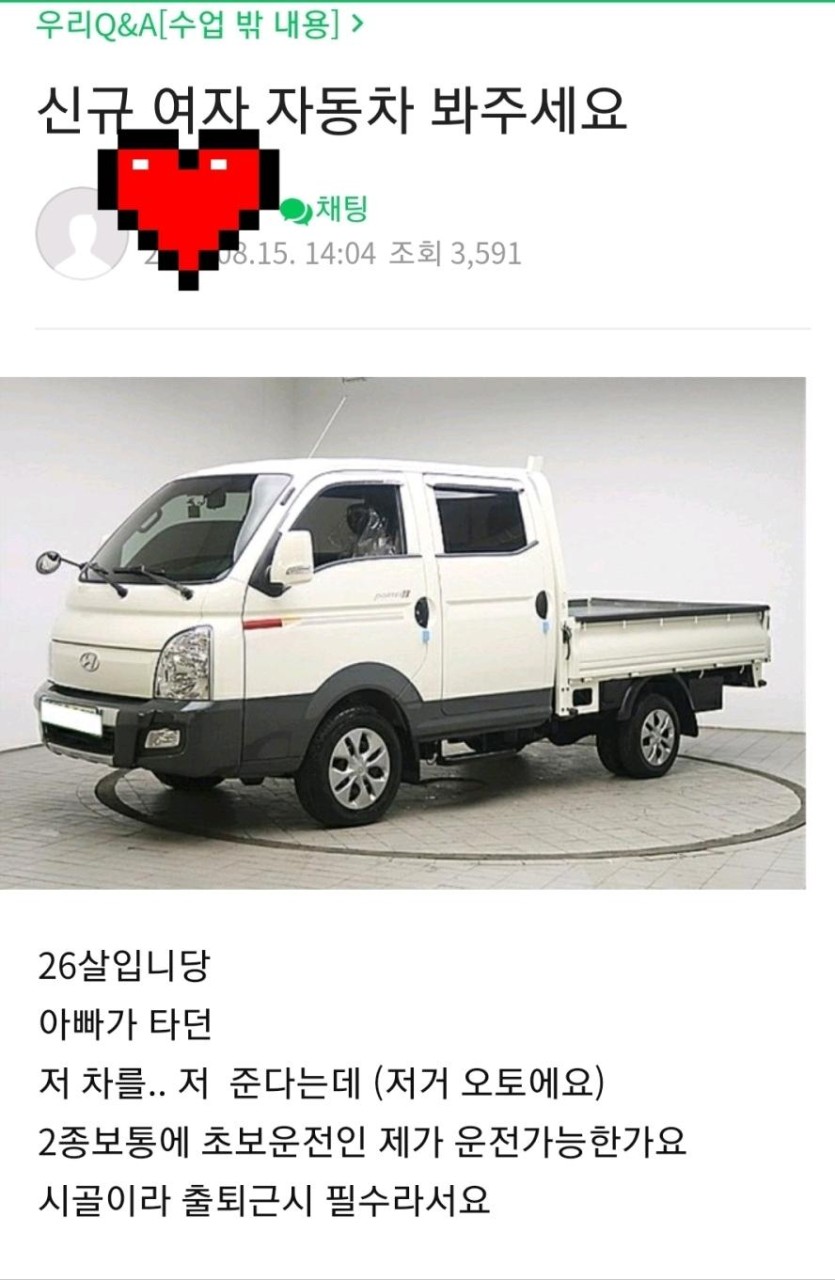
Task: Tap the 채팅 chat button
Action: [x=325, y=210]
